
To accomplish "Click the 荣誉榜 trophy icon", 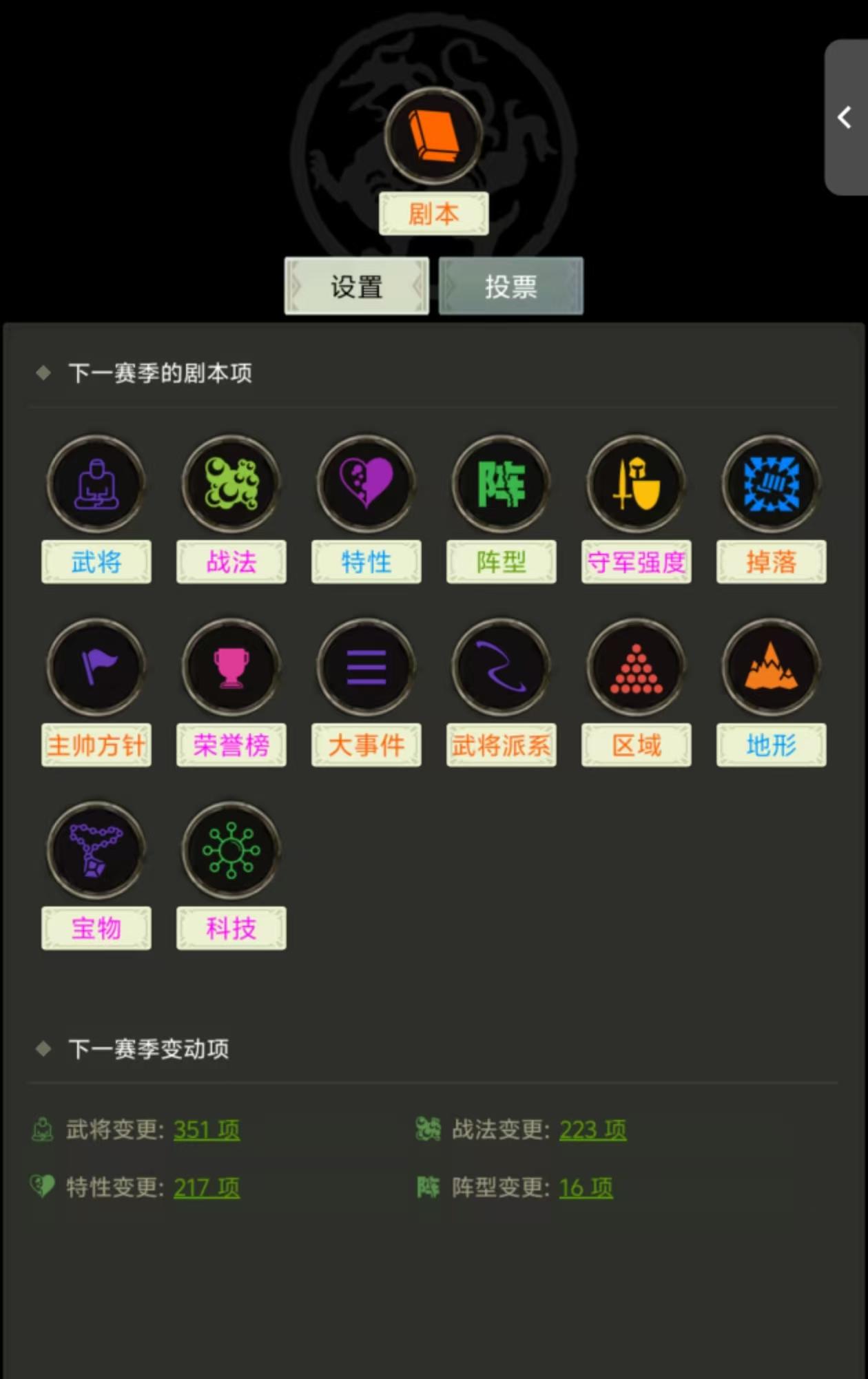I will pos(231,667).
